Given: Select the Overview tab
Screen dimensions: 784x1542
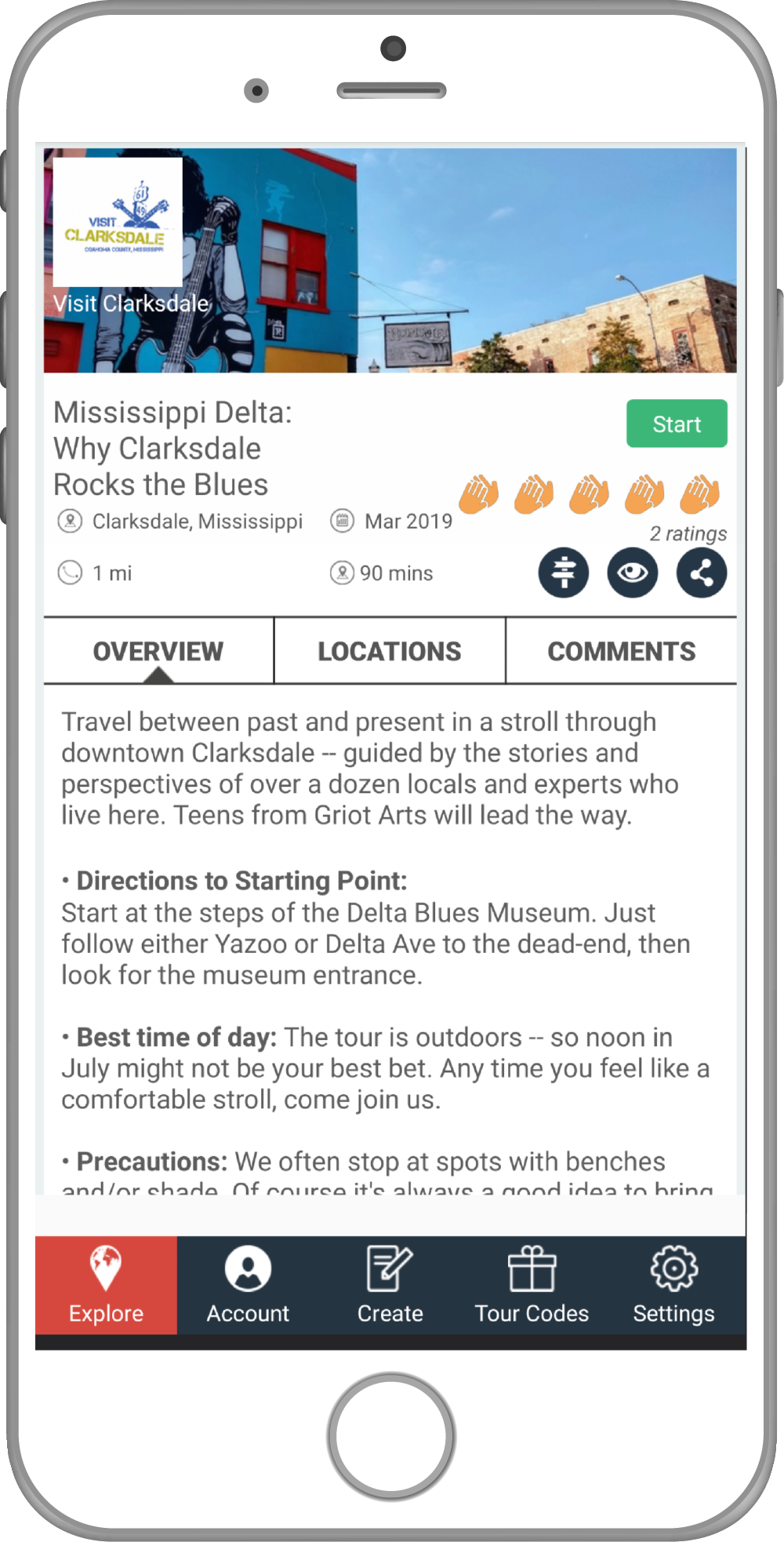Looking at the screenshot, I should [x=158, y=651].
